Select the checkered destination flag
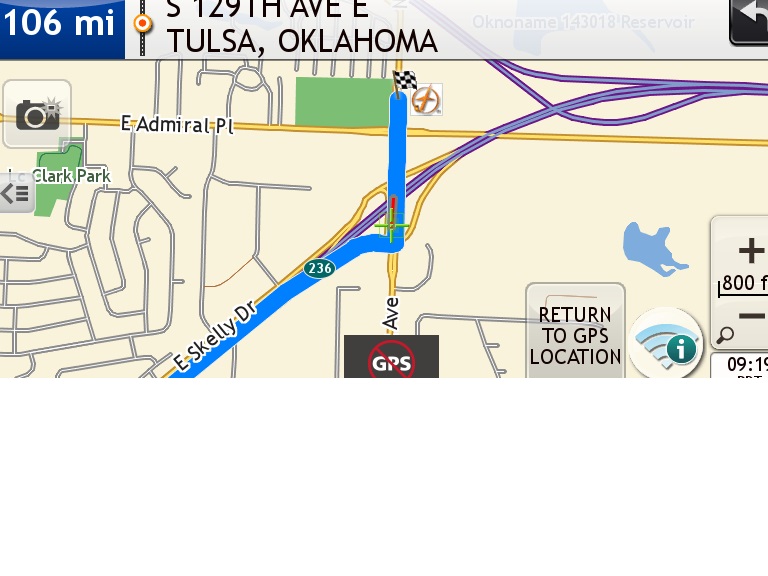Viewport: 768px width, 576px height. pos(404,82)
